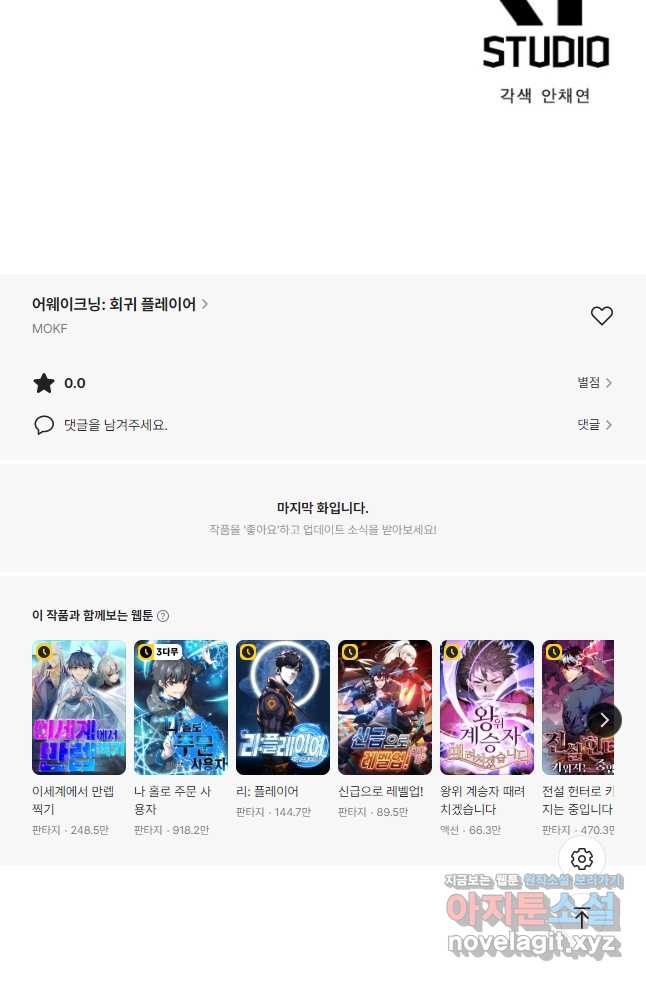Open the 별점 star rating page
This screenshot has height=981, width=646.
point(594,383)
